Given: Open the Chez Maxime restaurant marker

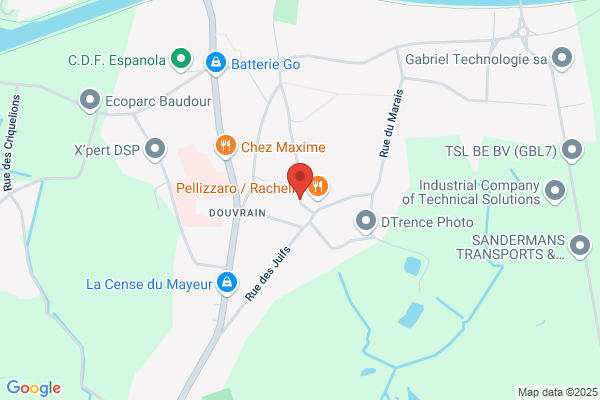Looking at the screenshot, I should click(x=225, y=147).
